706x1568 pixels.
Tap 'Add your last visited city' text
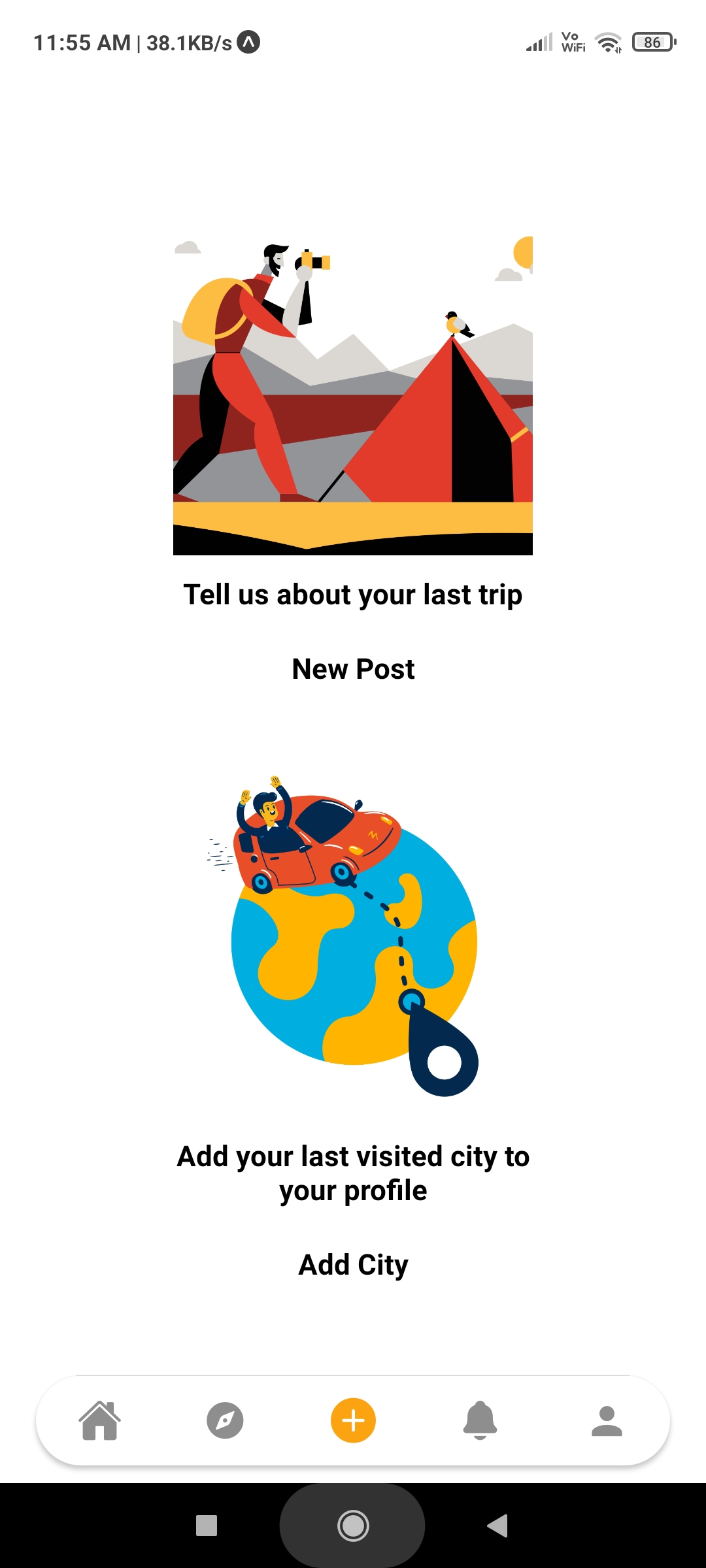(352, 1173)
